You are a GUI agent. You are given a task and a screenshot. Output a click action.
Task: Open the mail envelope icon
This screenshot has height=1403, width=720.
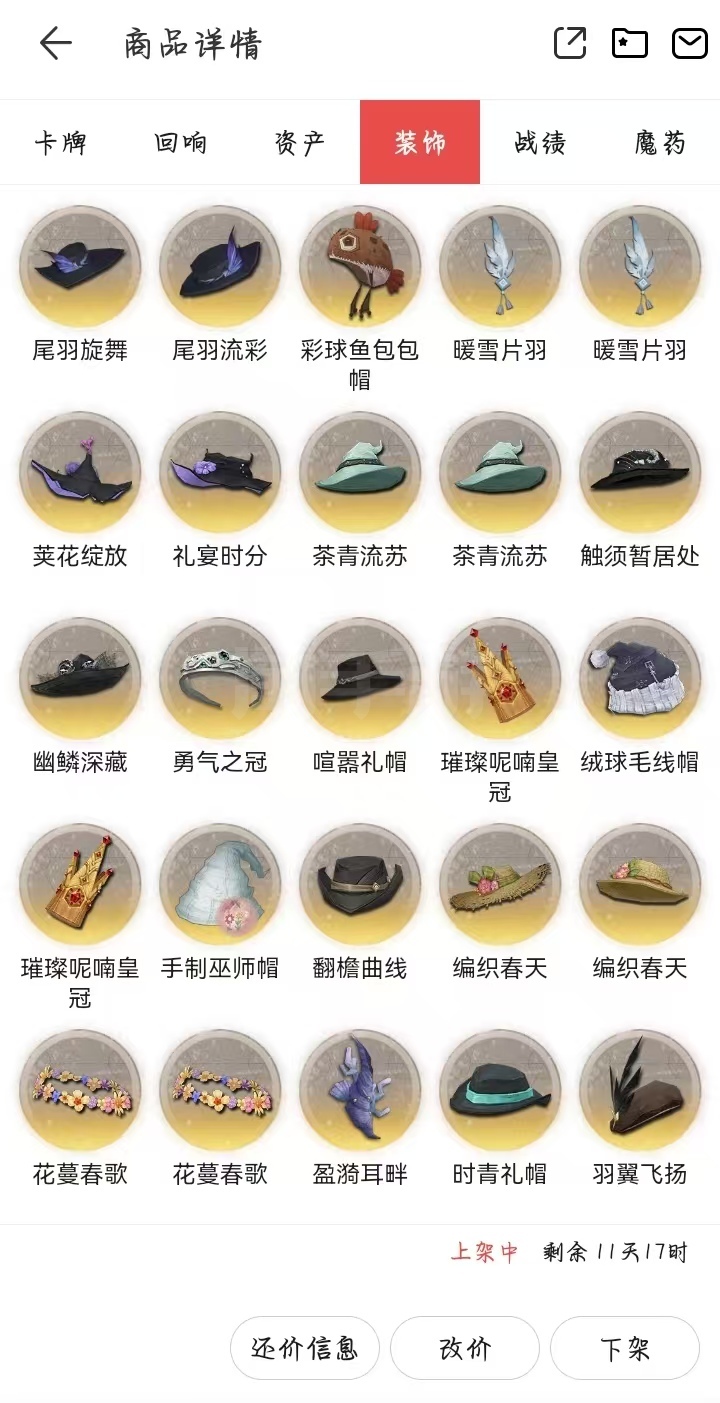click(690, 43)
